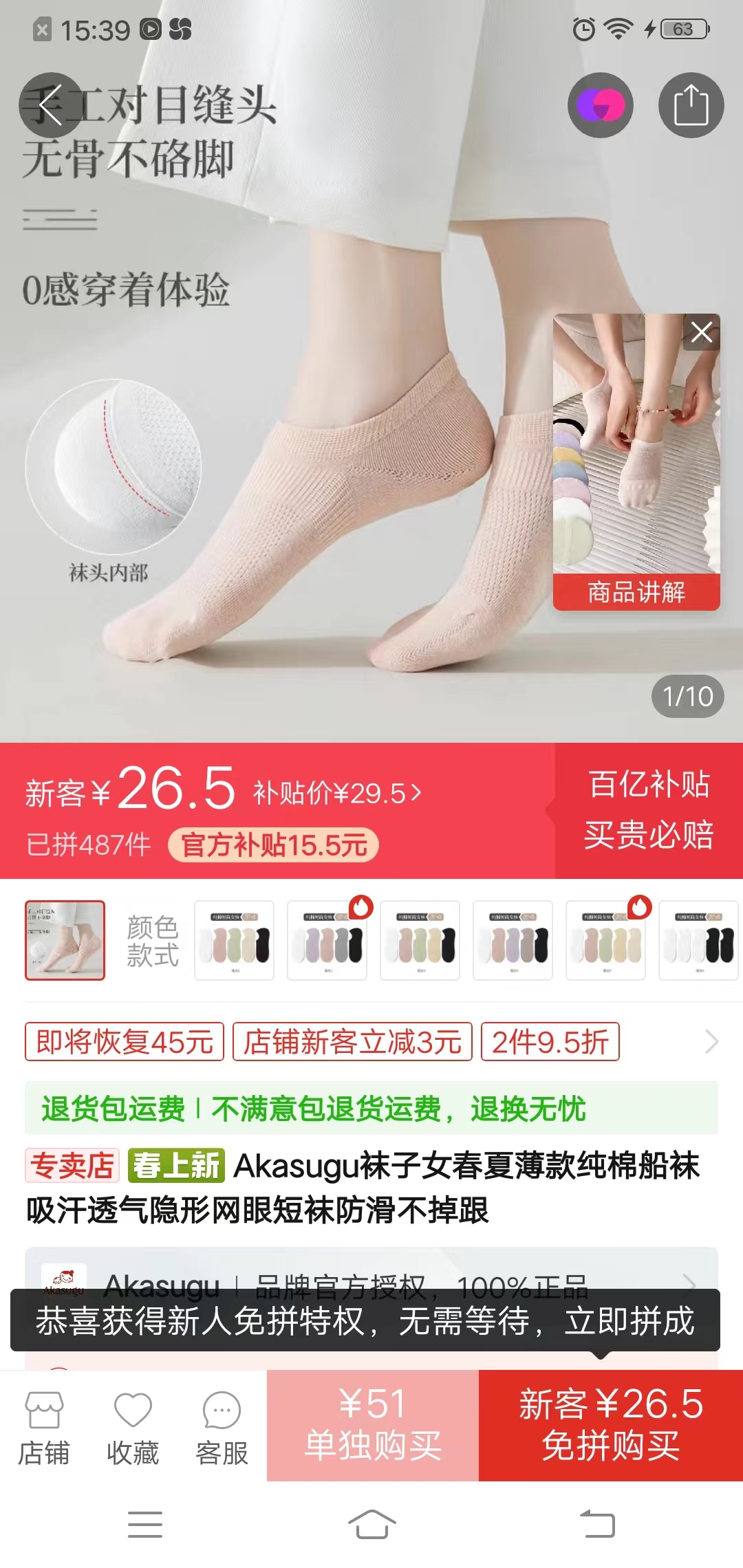Go back using the top-left arrow
This screenshot has height=1568, width=743.
51,105
